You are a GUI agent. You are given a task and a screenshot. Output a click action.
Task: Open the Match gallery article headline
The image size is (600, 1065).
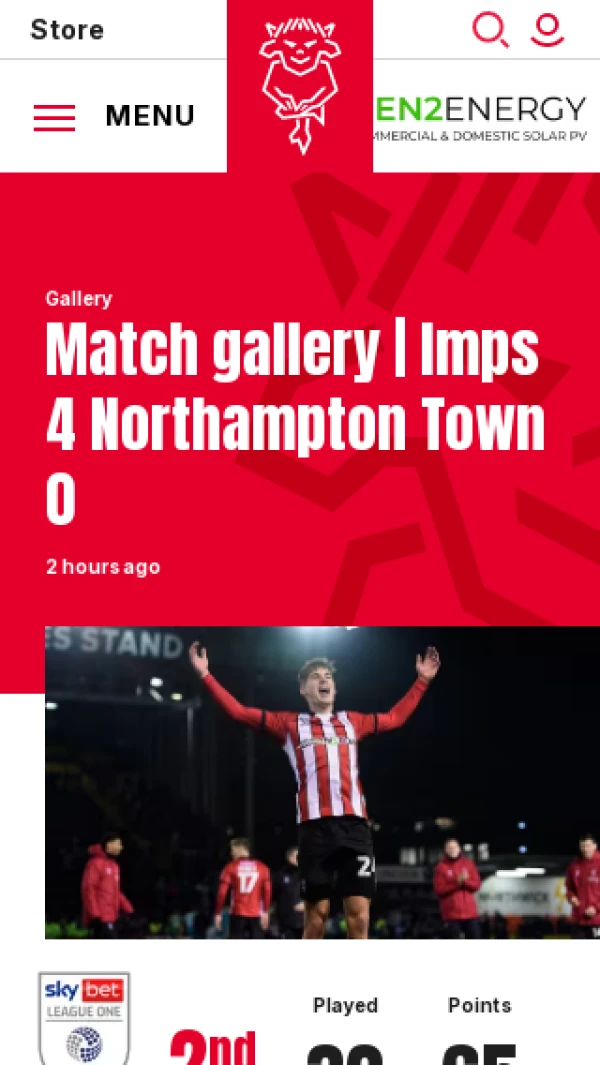(x=295, y=423)
